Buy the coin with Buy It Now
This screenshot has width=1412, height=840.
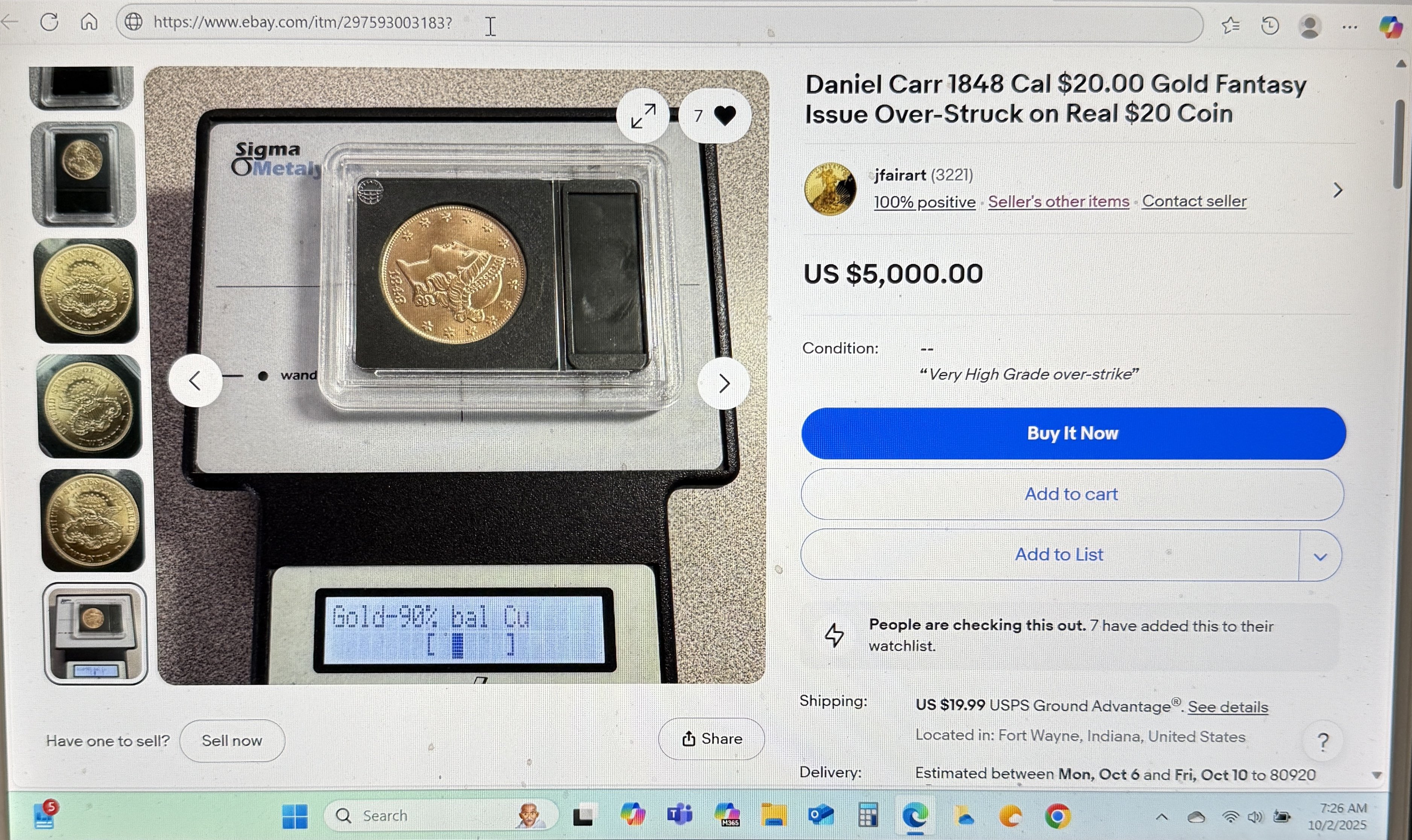(1073, 433)
